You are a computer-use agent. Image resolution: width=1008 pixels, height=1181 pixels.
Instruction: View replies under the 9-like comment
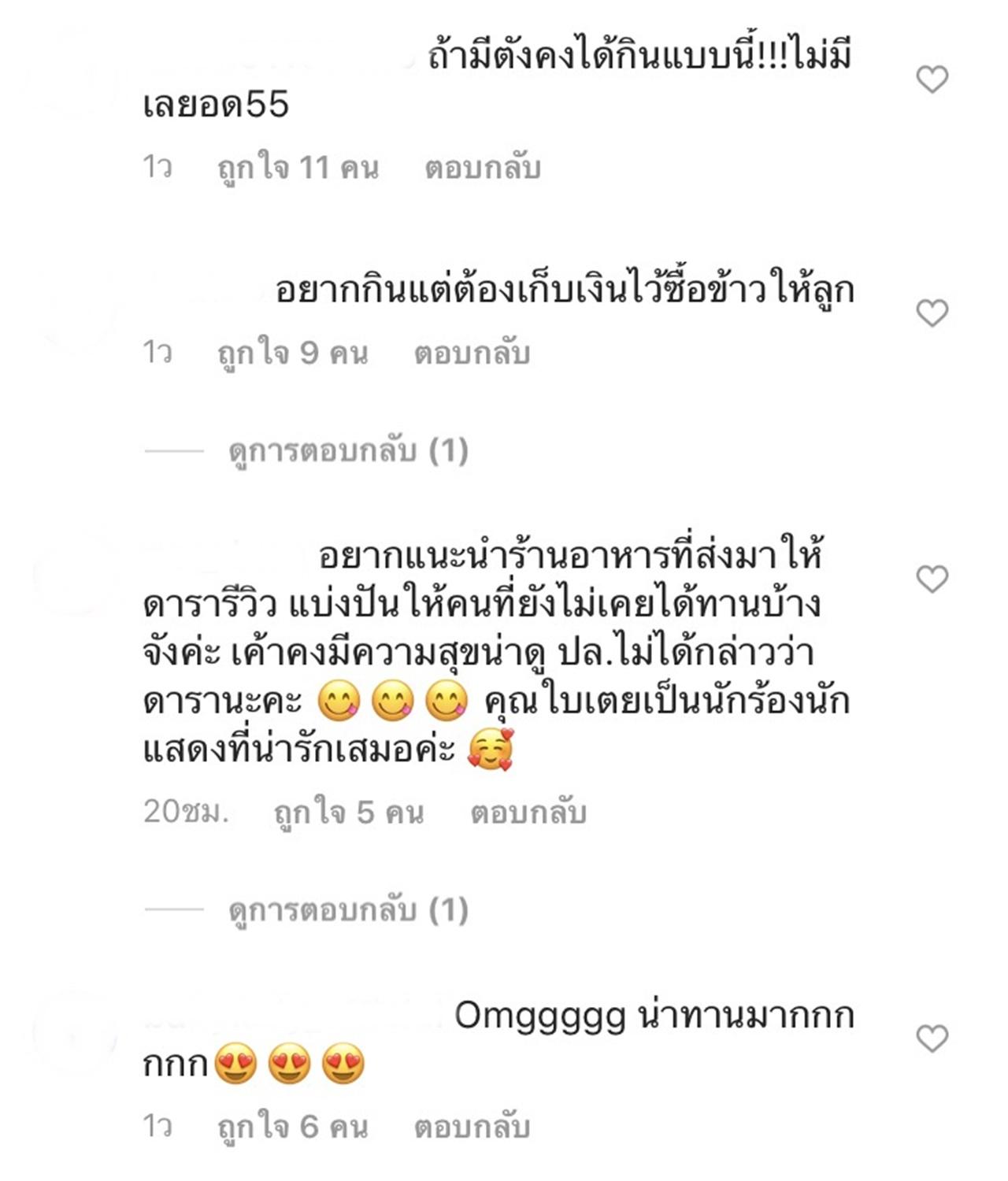coord(347,451)
